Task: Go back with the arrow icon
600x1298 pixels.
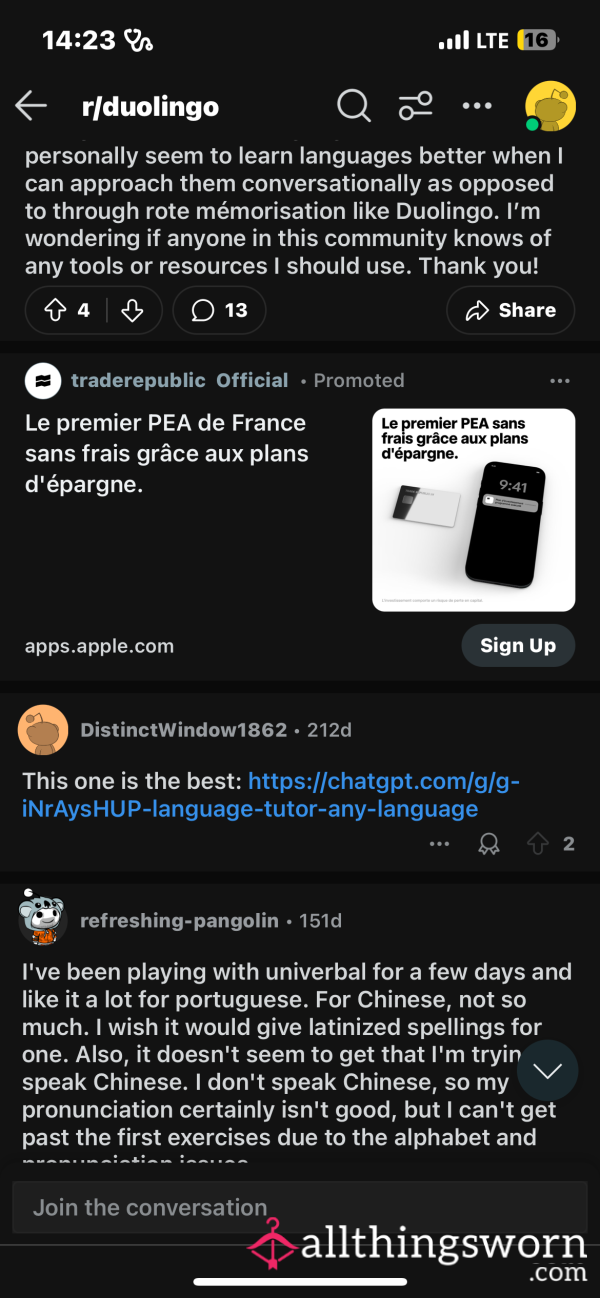Action: tap(31, 106)
